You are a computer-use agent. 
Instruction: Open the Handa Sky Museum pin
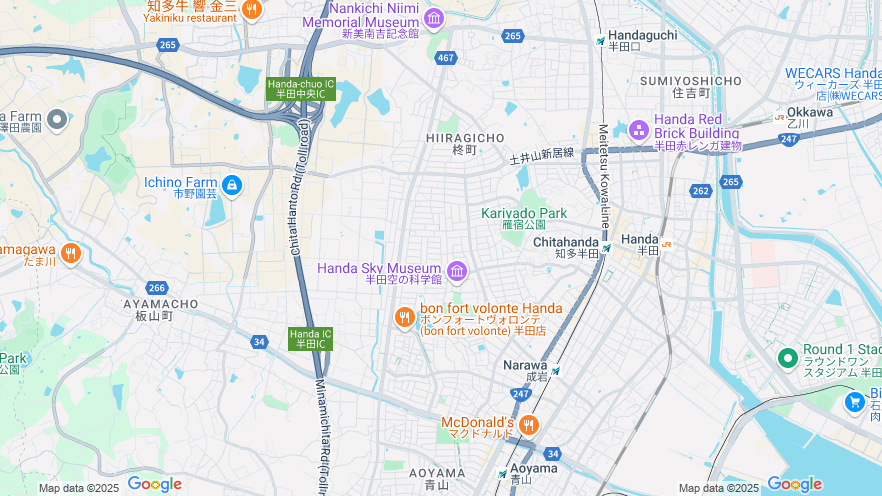click(x=457, y=271)
